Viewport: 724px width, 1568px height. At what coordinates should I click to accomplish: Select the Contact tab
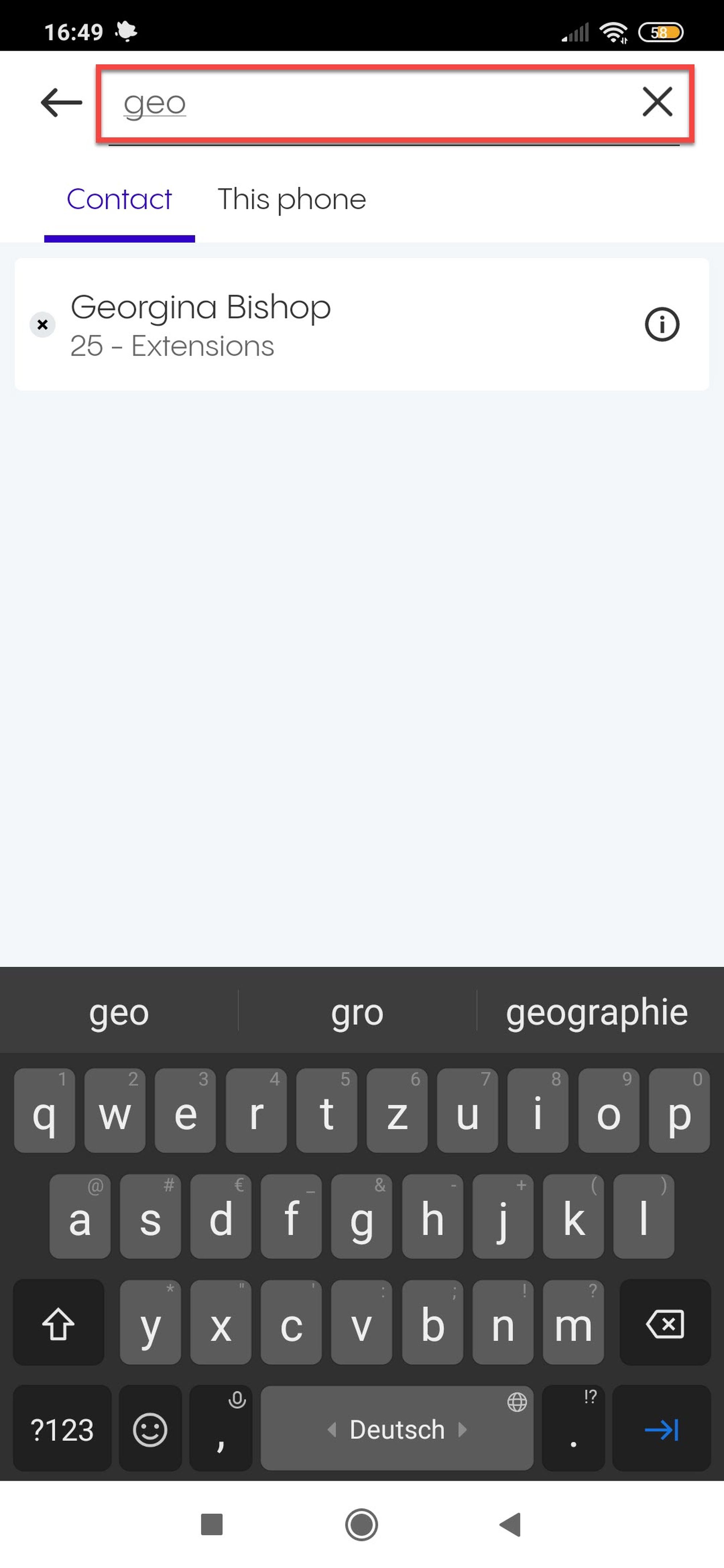pos(119,199)
